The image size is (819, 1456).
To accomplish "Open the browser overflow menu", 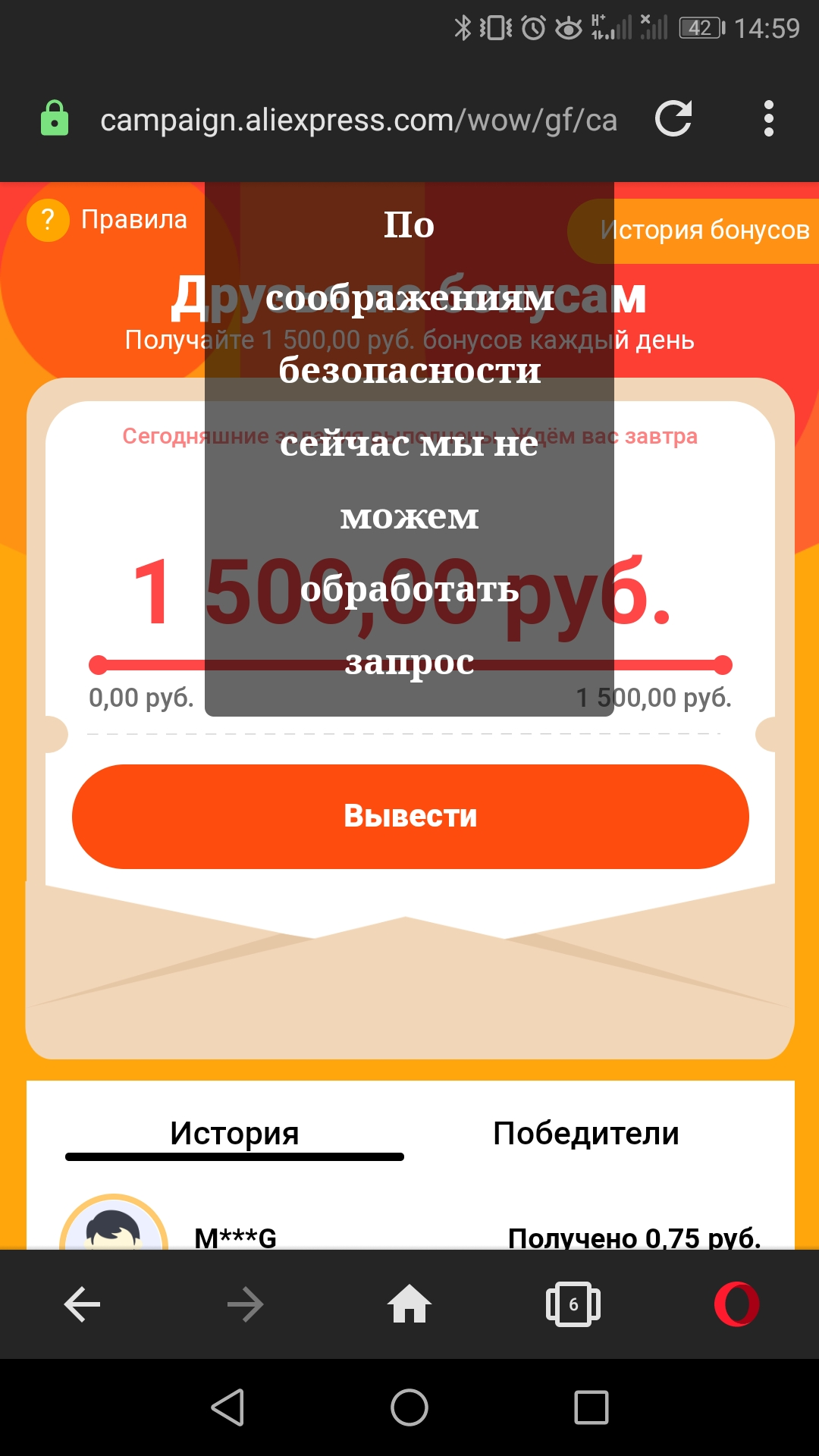I will click(x=769, y=119).
